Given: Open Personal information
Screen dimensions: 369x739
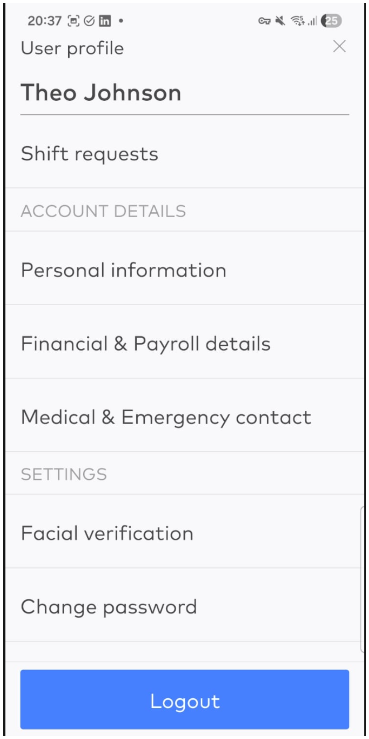Looking at the screenshot, I should tap(184, 268).
